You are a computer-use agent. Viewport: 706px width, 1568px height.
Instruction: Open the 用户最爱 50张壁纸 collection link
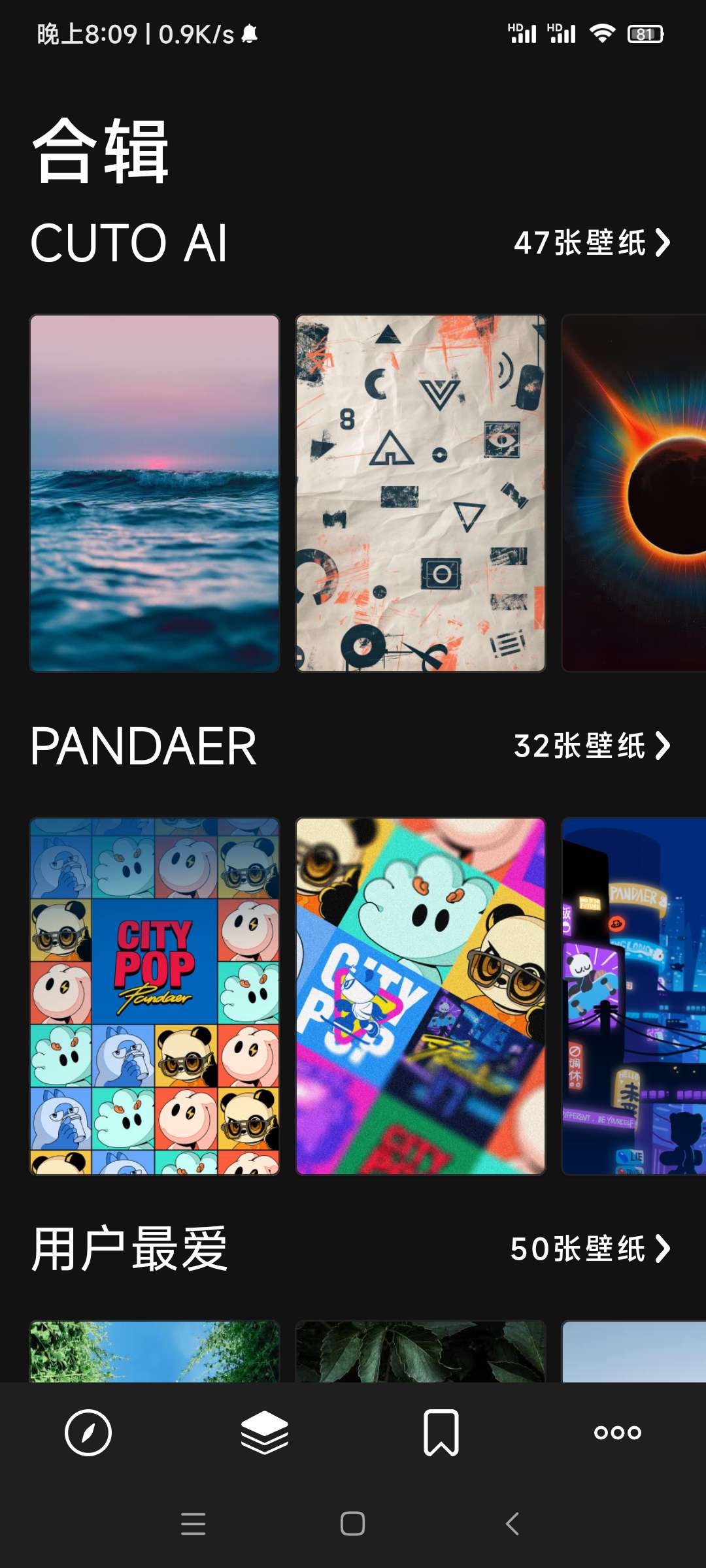pos(590,1249)
